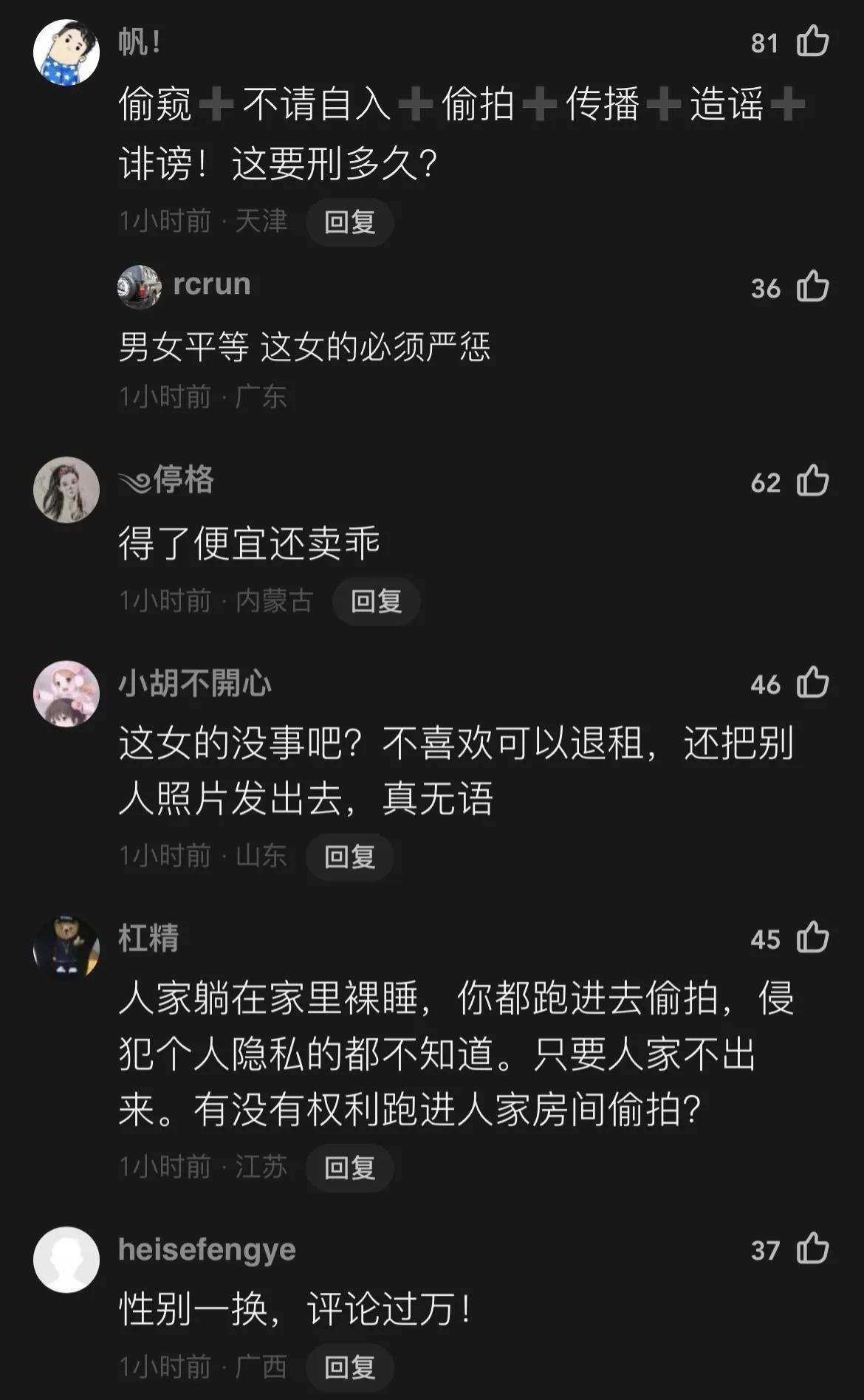The height and width of the screenshot is (1400, 864).
Task: Open 小胡不開心's profile avatar
Action: (66, 693)
